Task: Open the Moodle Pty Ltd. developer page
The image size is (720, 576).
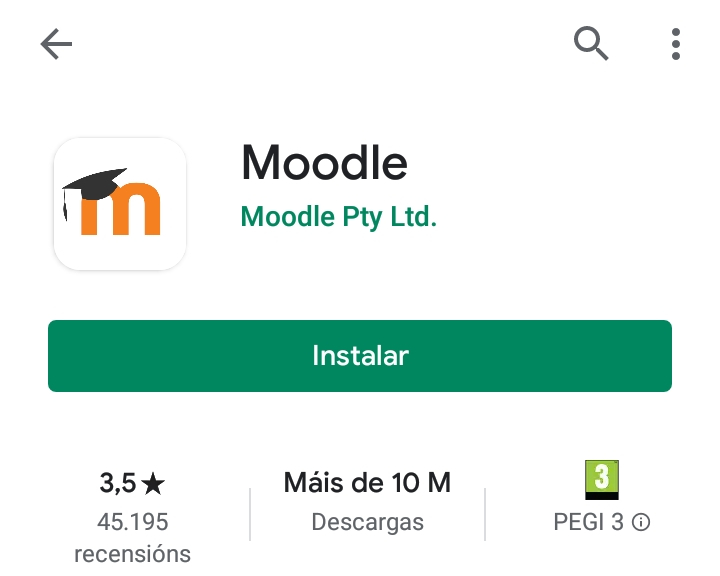Action: click(339, 216)
